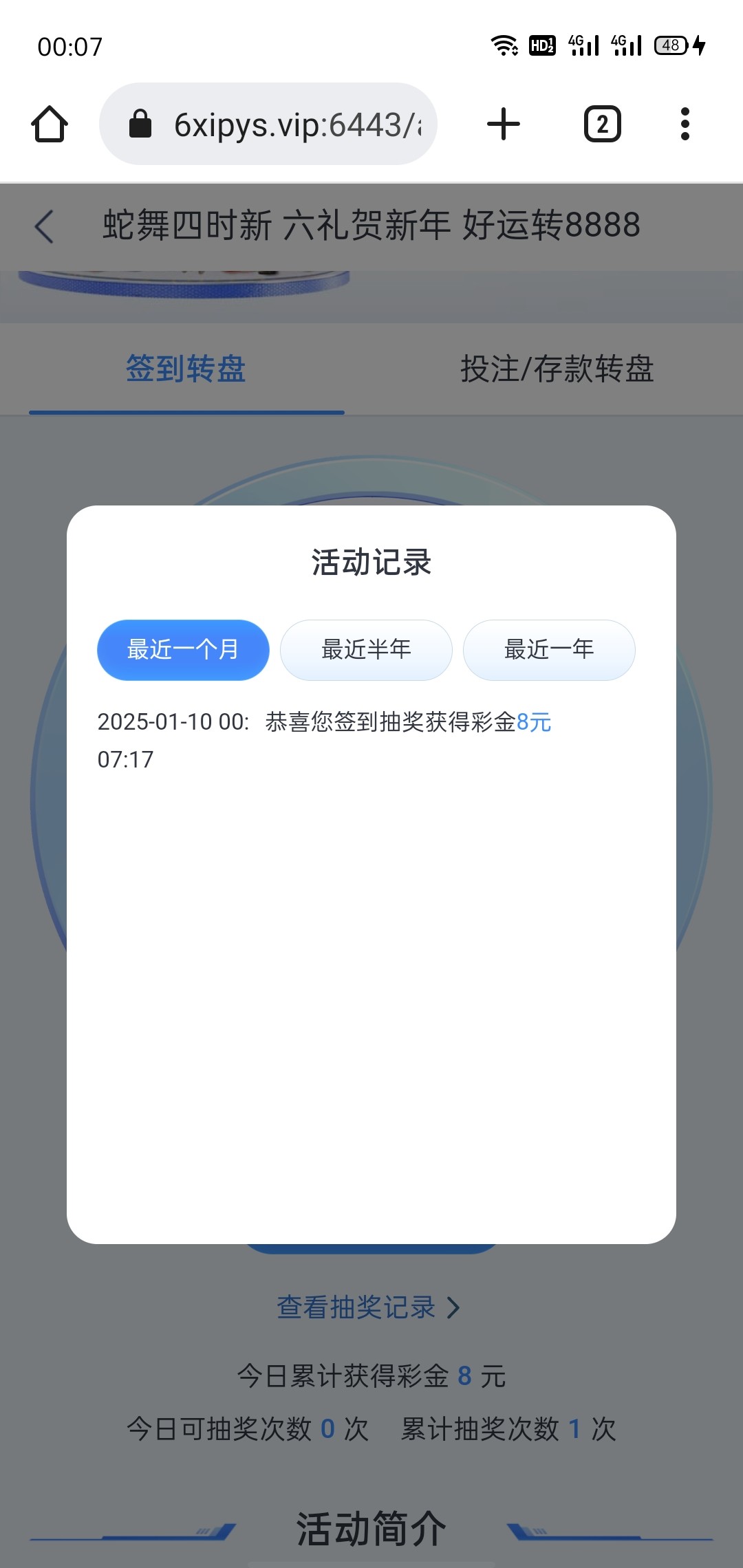Open the browser home page

click(x=50, y=124)
